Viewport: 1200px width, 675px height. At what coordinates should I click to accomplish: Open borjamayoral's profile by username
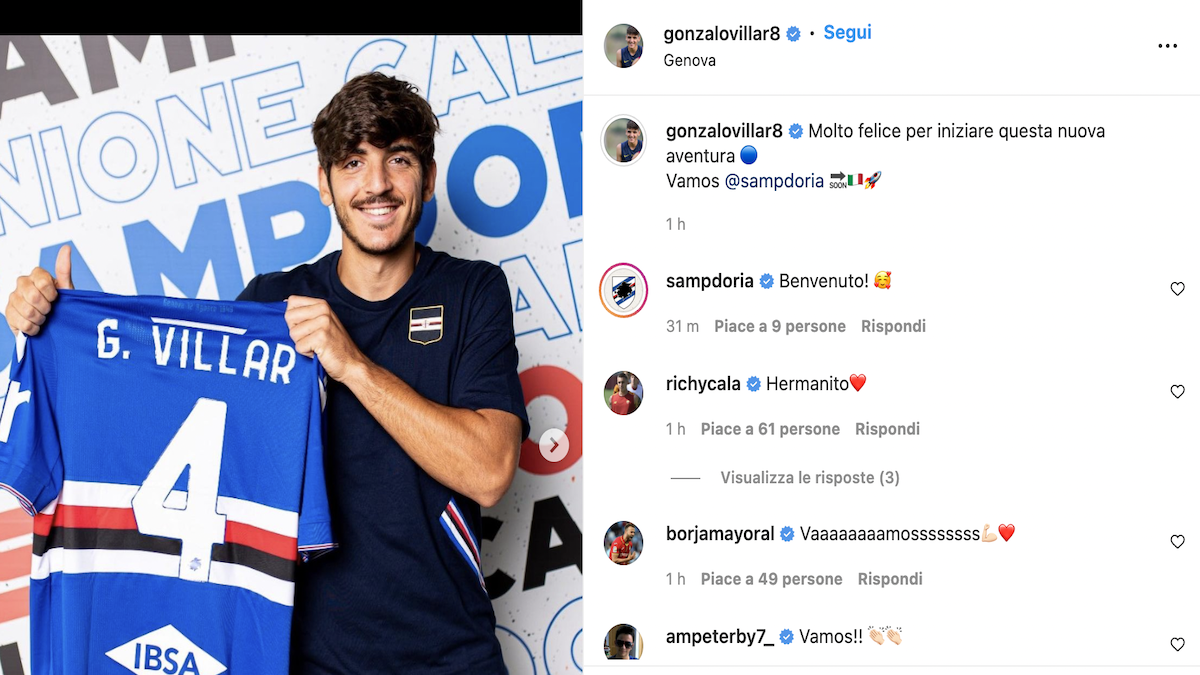(x=720, y=534)
